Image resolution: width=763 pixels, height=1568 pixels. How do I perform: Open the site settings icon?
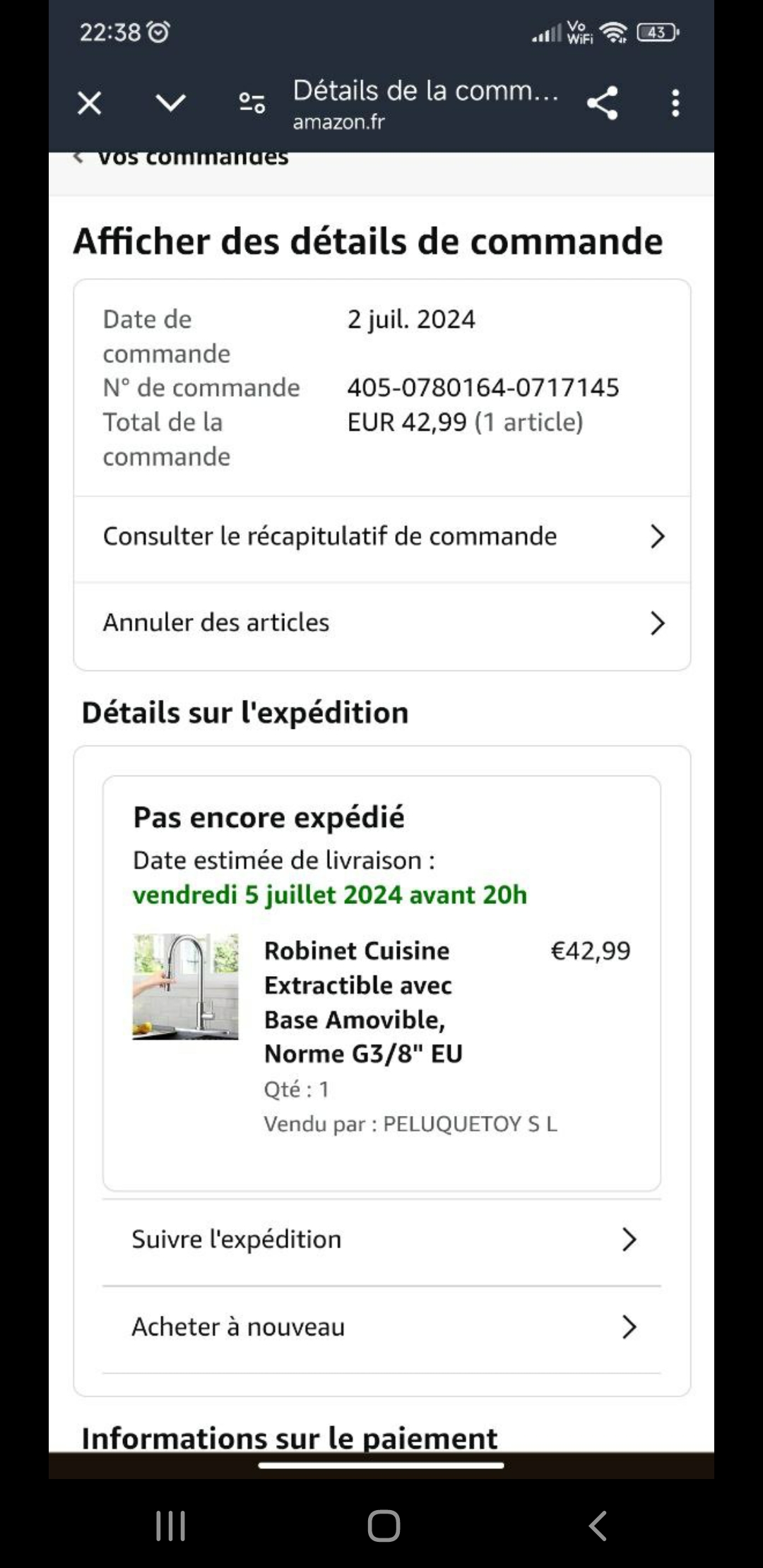(252, 103)
